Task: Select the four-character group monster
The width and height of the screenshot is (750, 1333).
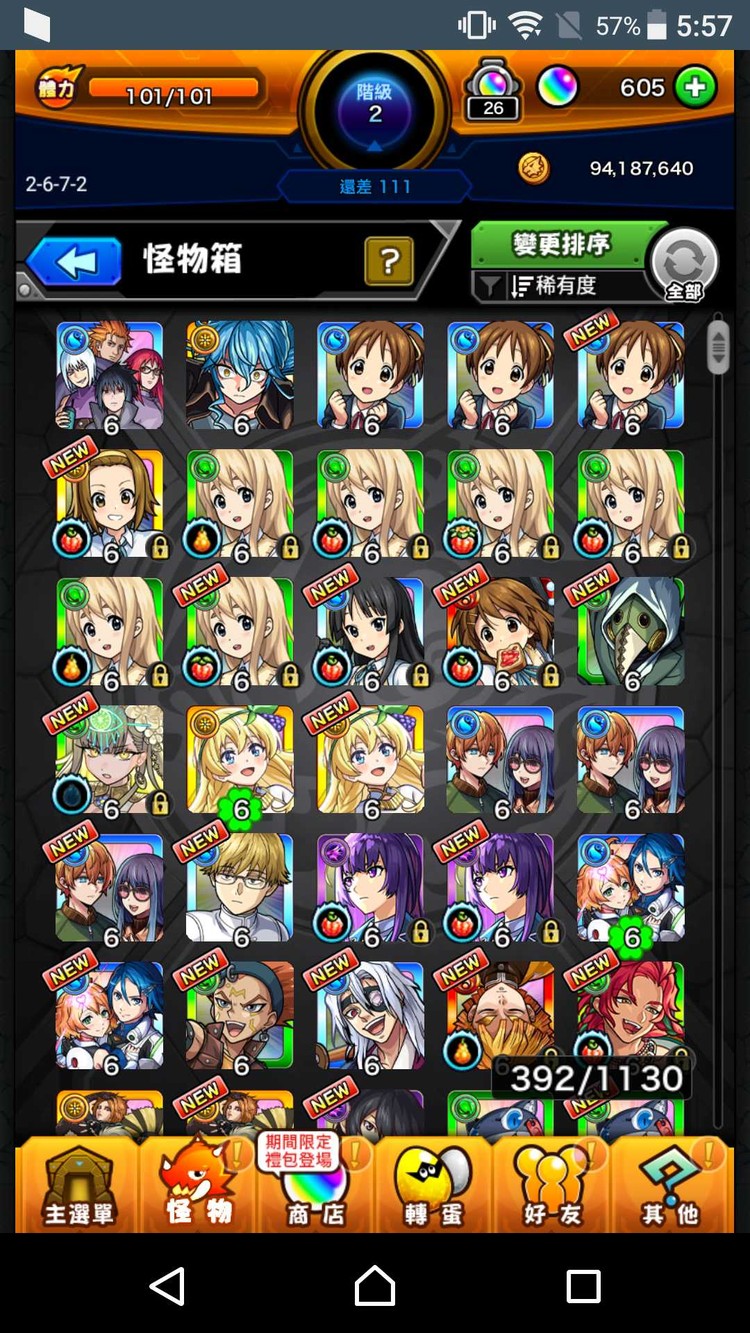Action: (110, 375)
